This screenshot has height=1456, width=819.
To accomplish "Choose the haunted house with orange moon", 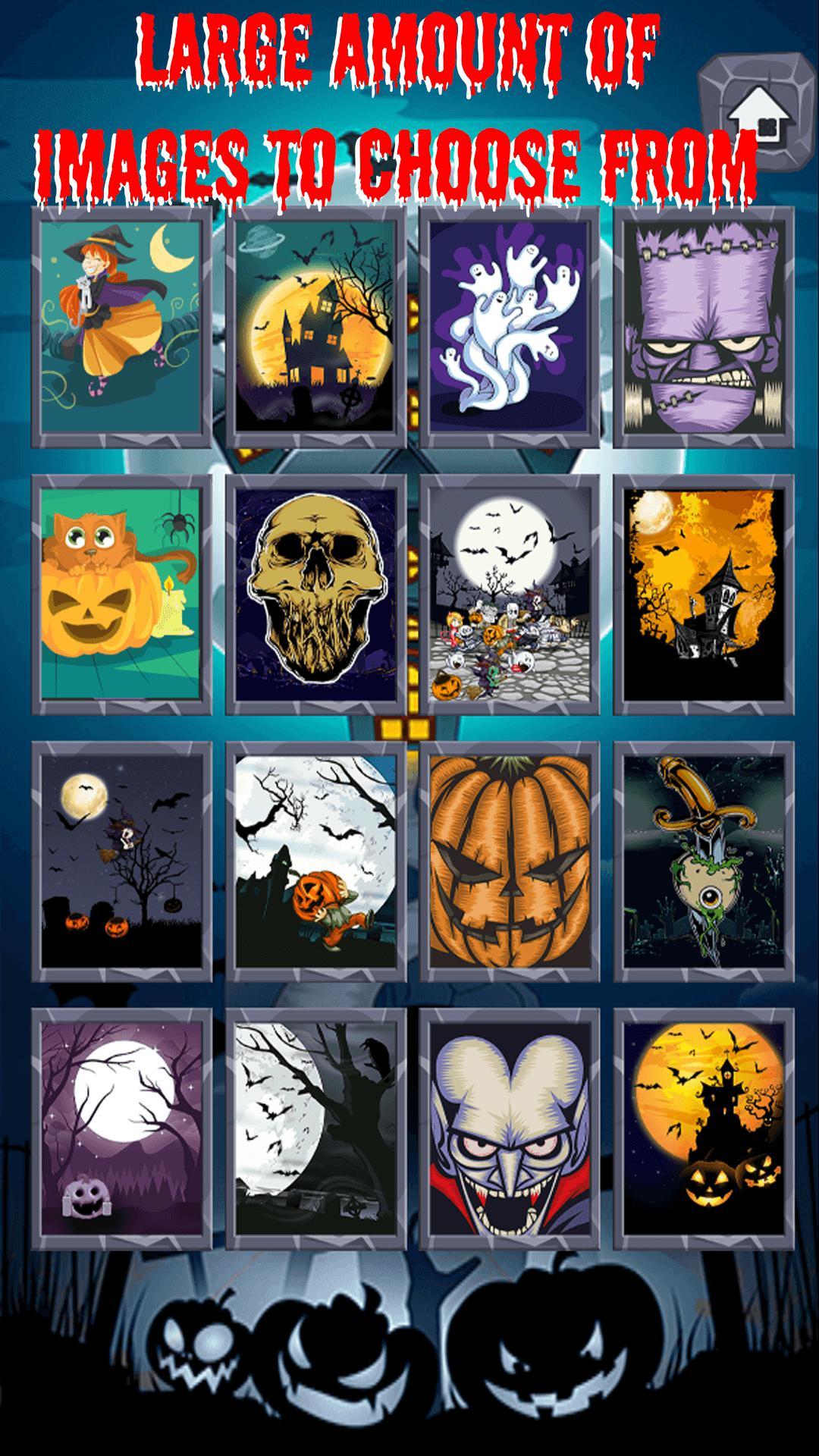I will [315, 328].
